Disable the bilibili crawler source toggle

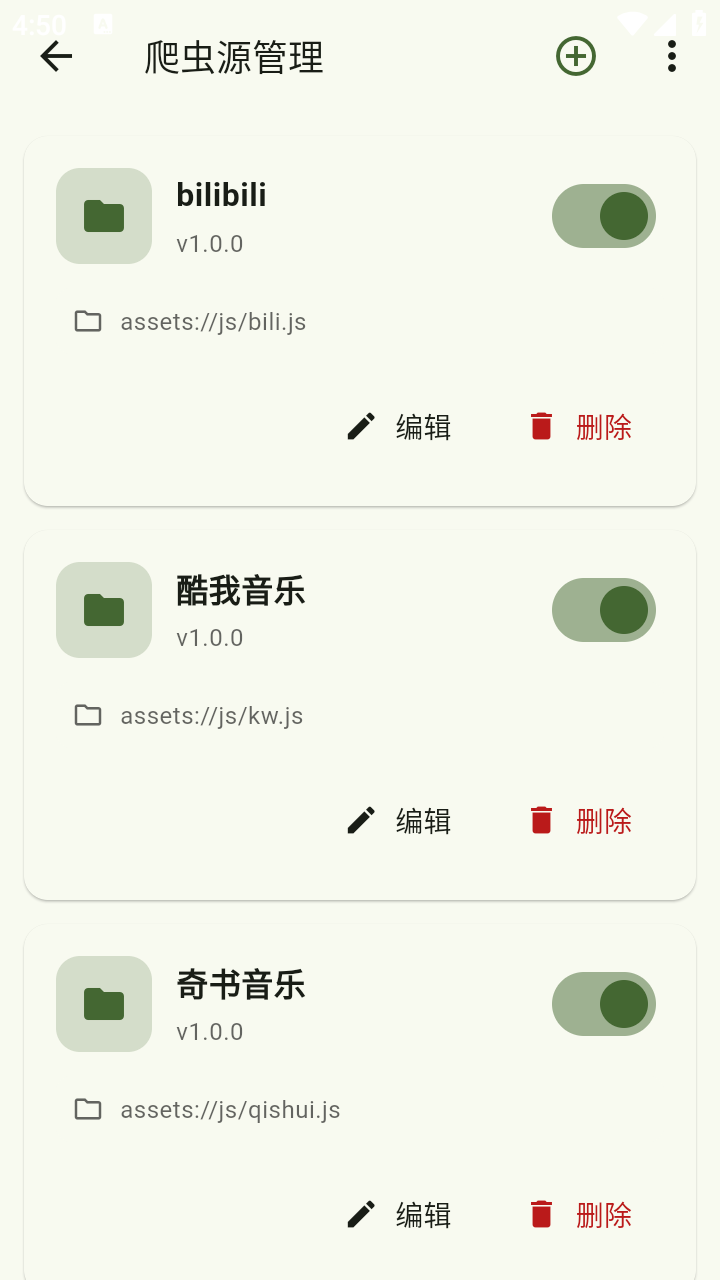pos(603,215)
